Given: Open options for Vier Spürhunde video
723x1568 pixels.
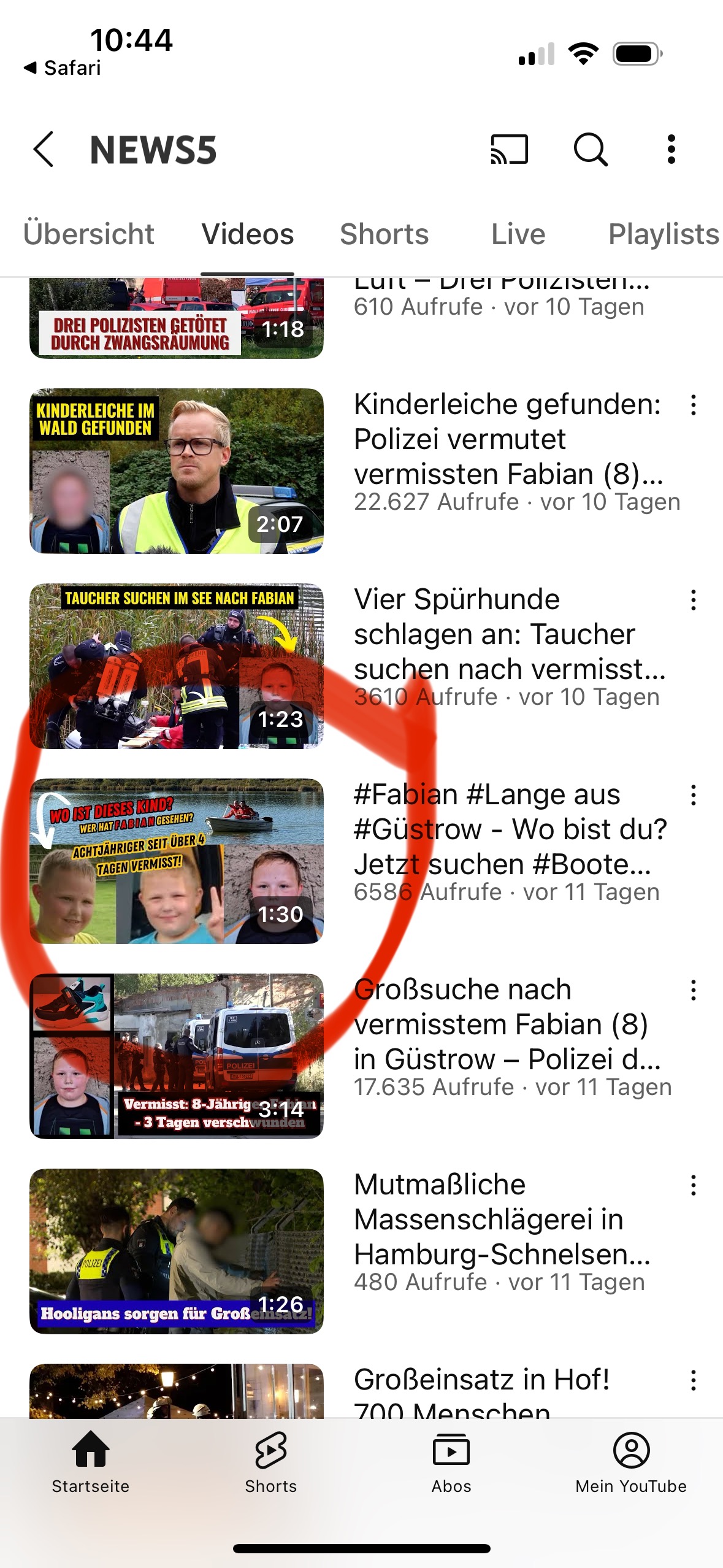Looking at the screenshot, I should click(694, 601).
